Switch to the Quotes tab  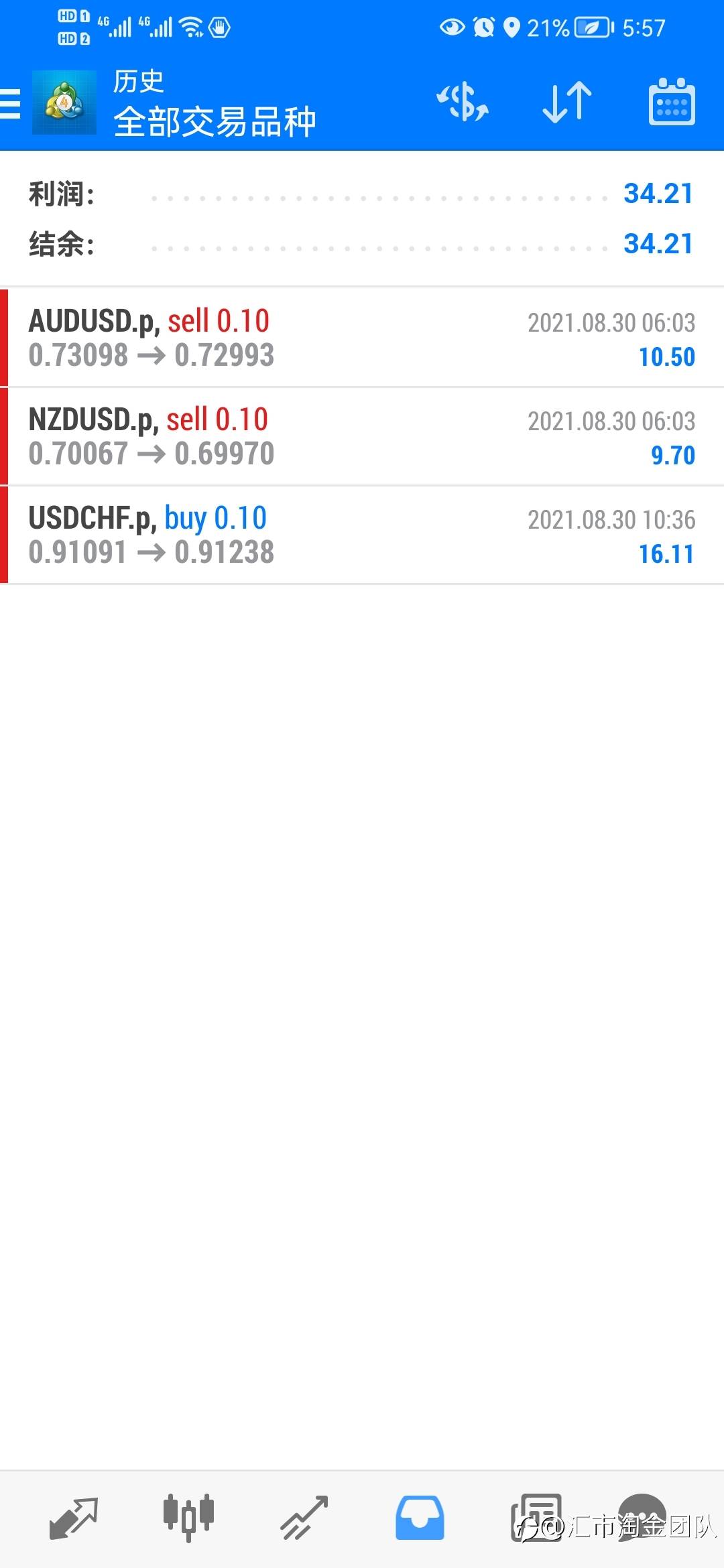click(x=74, y=1518)
